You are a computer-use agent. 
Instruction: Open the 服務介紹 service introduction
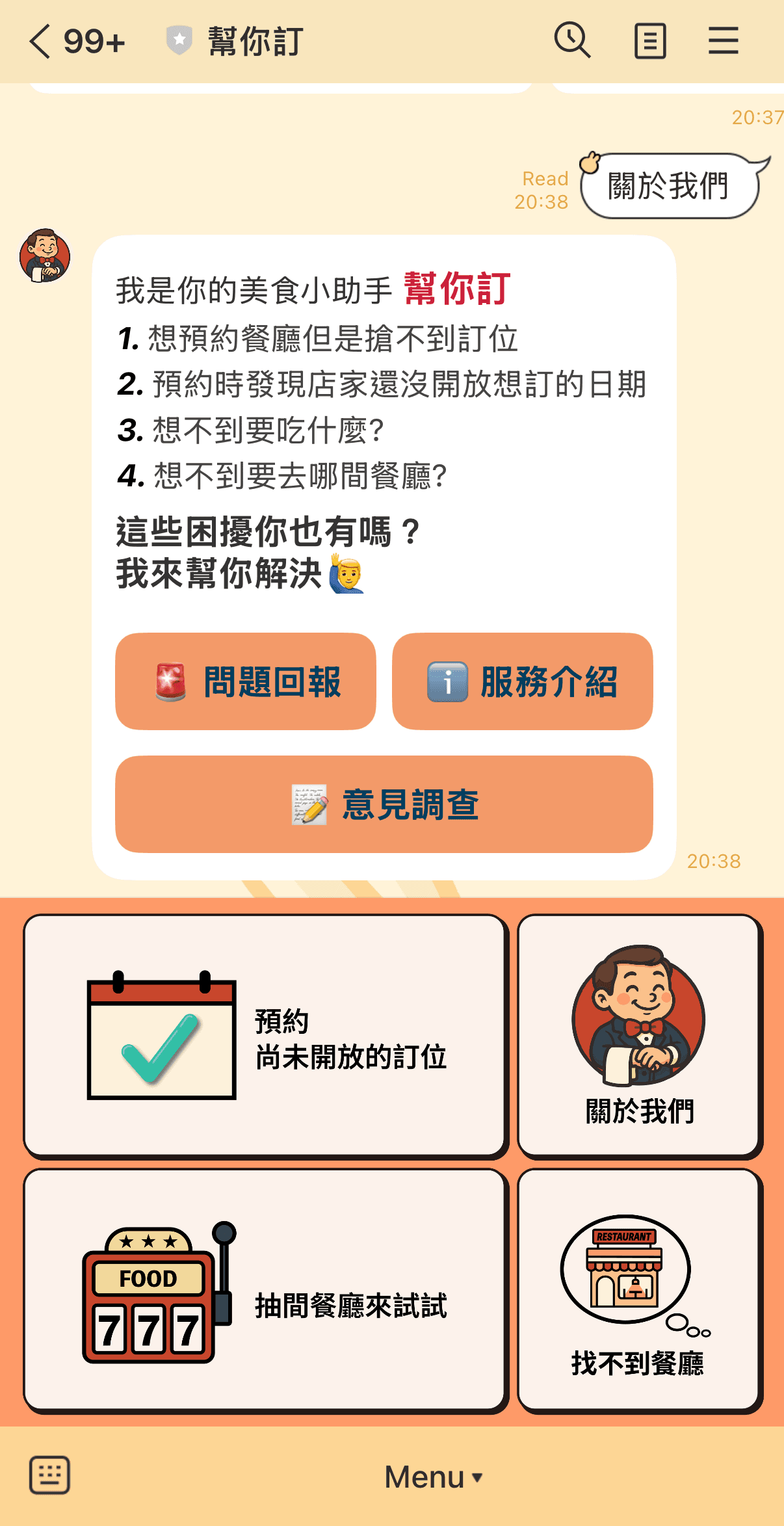point(522,681)
